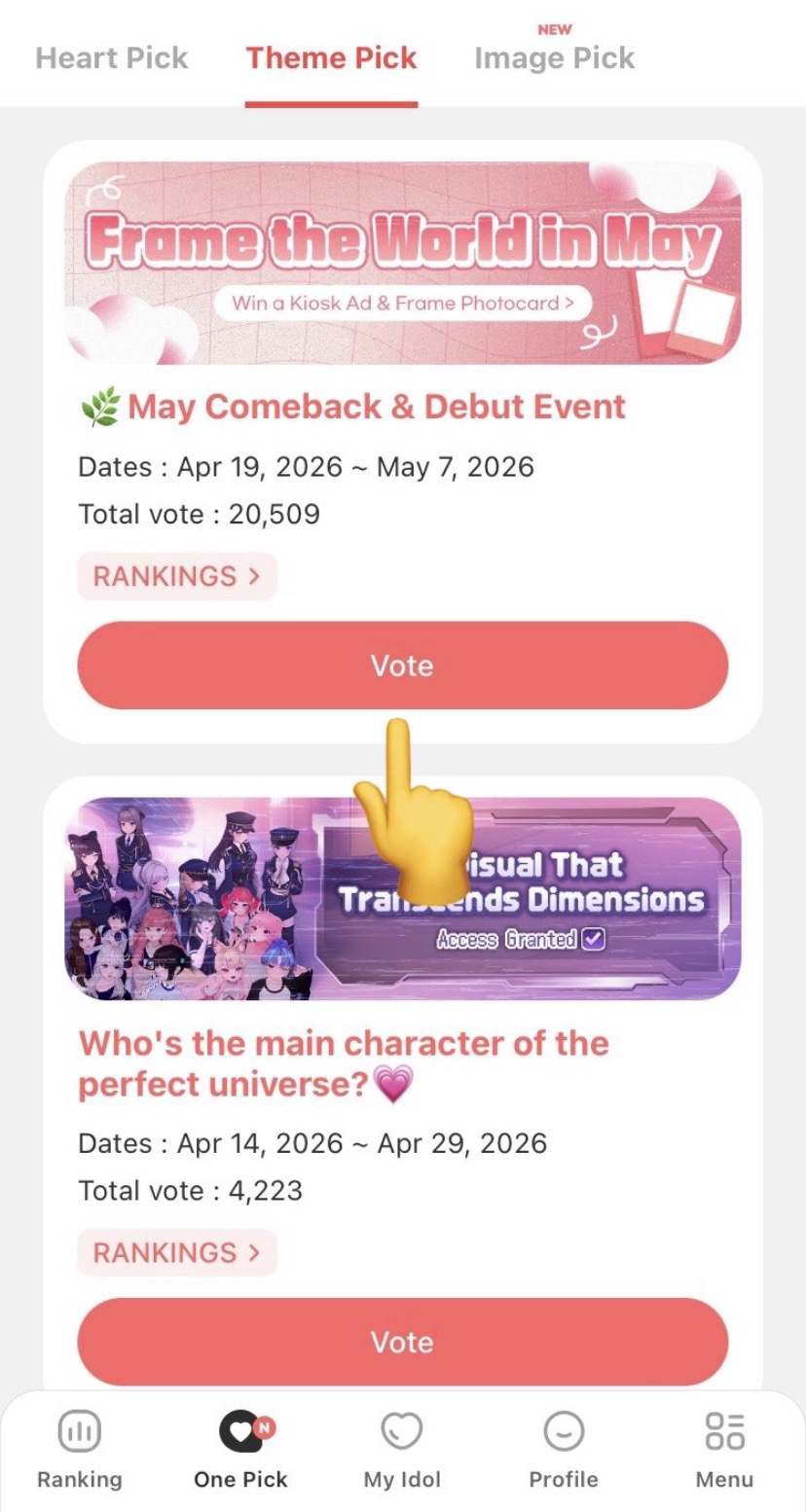Vote in the May Comeback & Debut Event
Screen dimensions: 806x1512
tap(402, 666)
